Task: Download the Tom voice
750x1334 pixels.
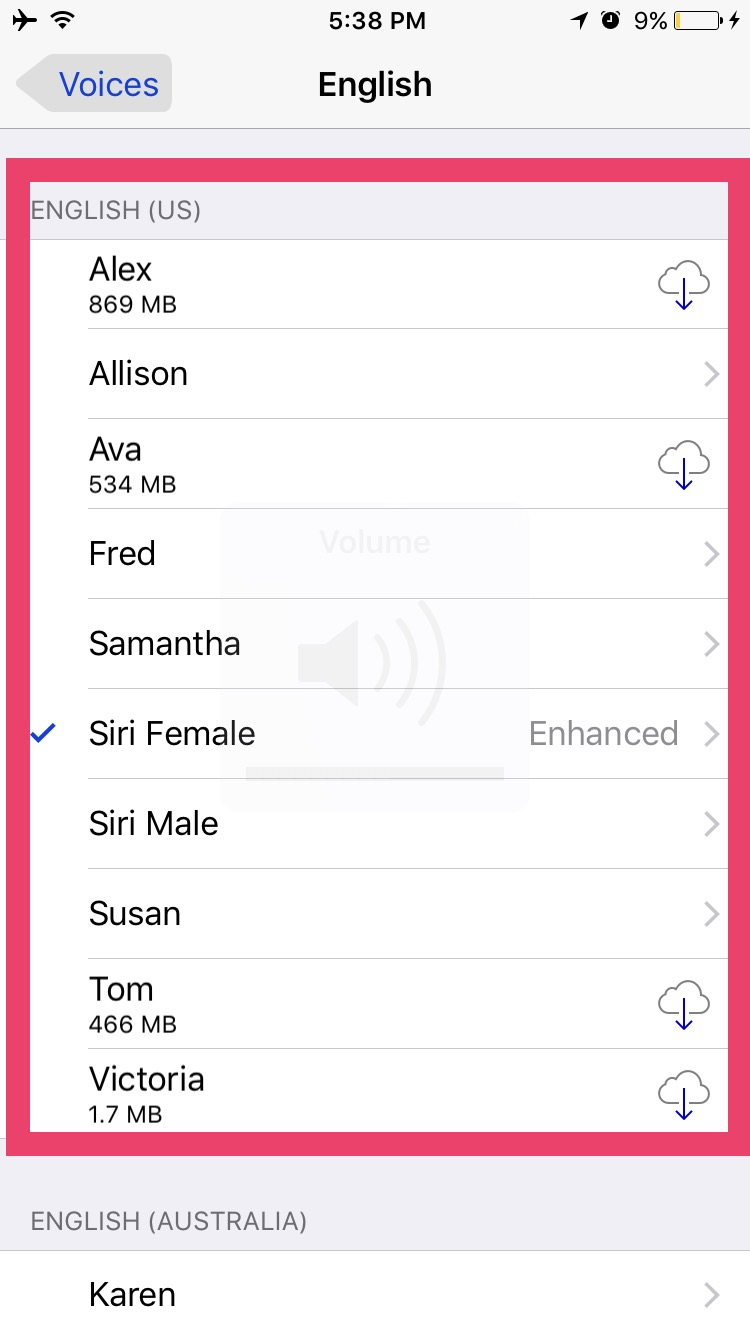Action: [683, 1005]
